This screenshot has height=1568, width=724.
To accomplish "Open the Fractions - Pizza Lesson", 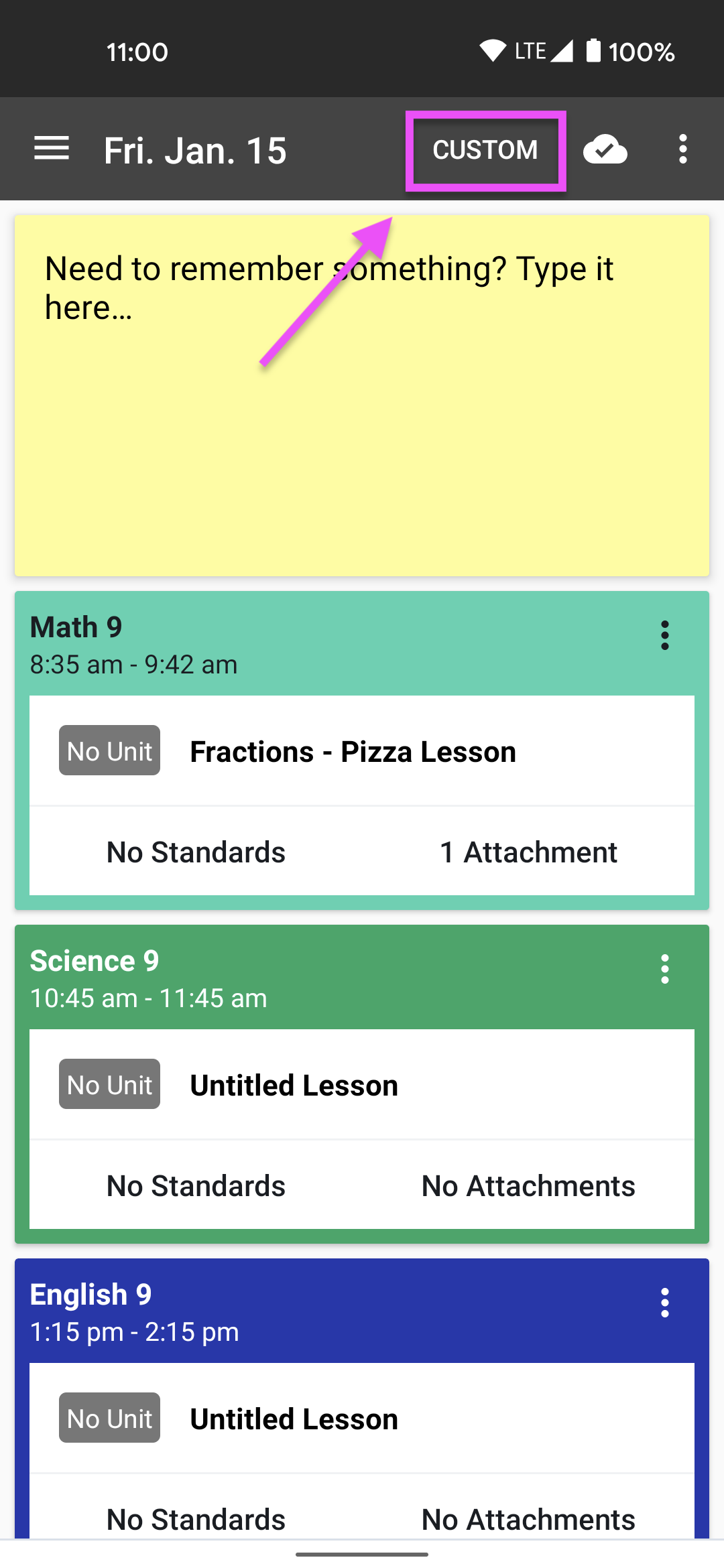I will [x=362, y=751].
